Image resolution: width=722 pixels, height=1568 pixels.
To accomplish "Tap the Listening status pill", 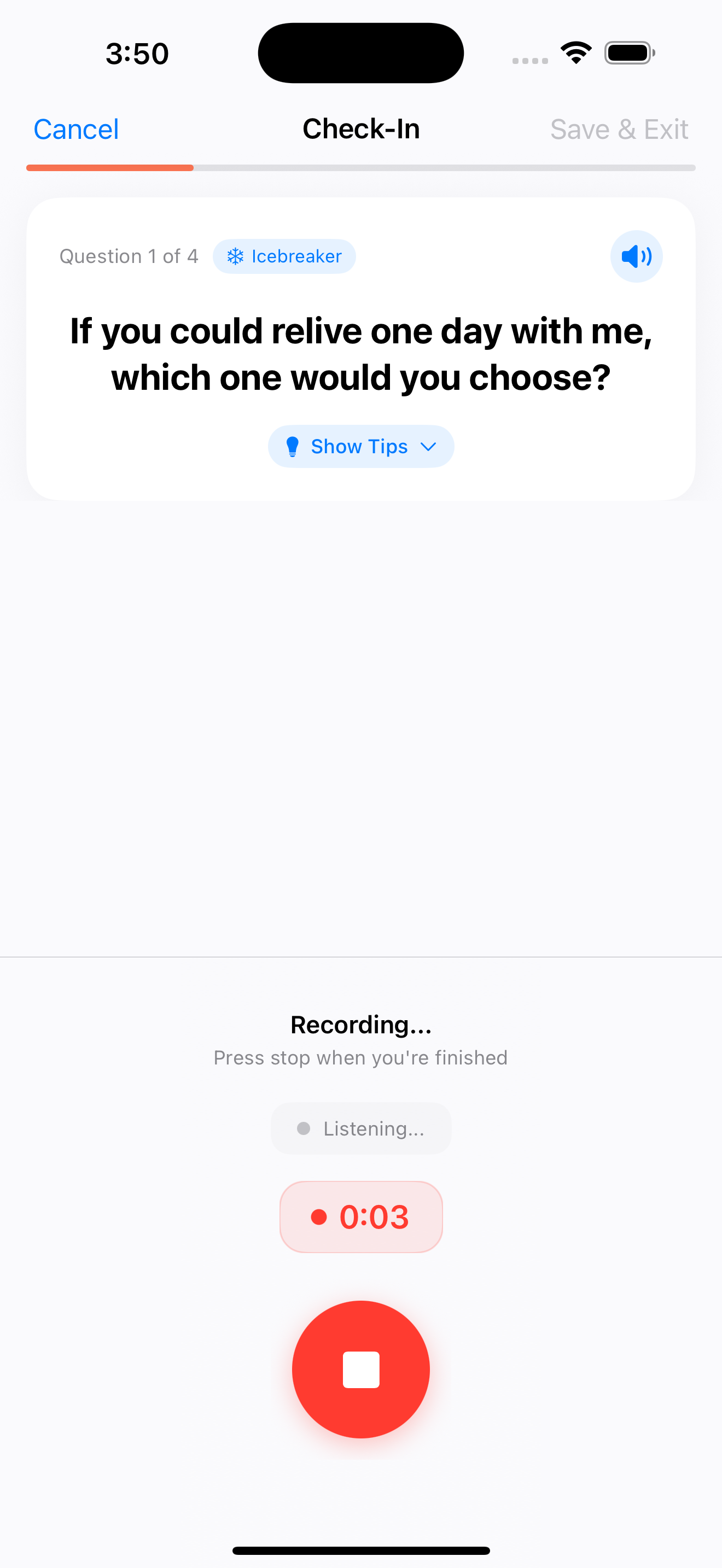I will click(361, 1128).
